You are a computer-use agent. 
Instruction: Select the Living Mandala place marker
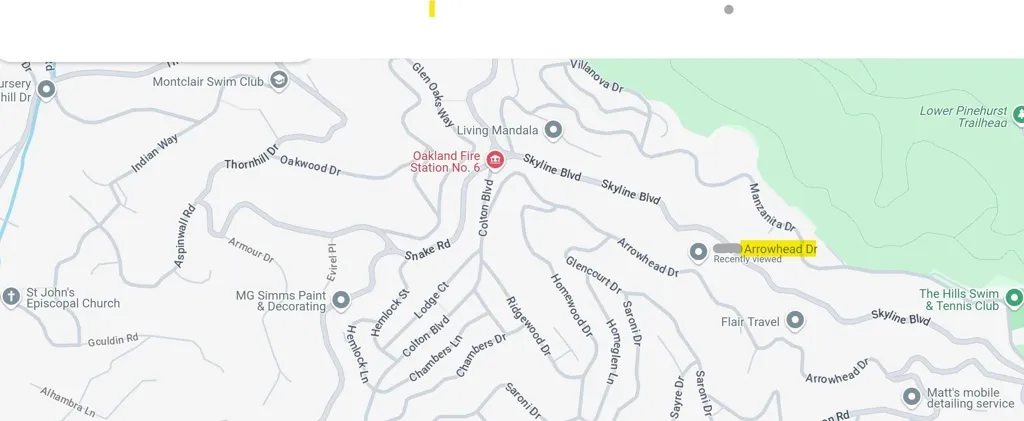coord(553,130)
